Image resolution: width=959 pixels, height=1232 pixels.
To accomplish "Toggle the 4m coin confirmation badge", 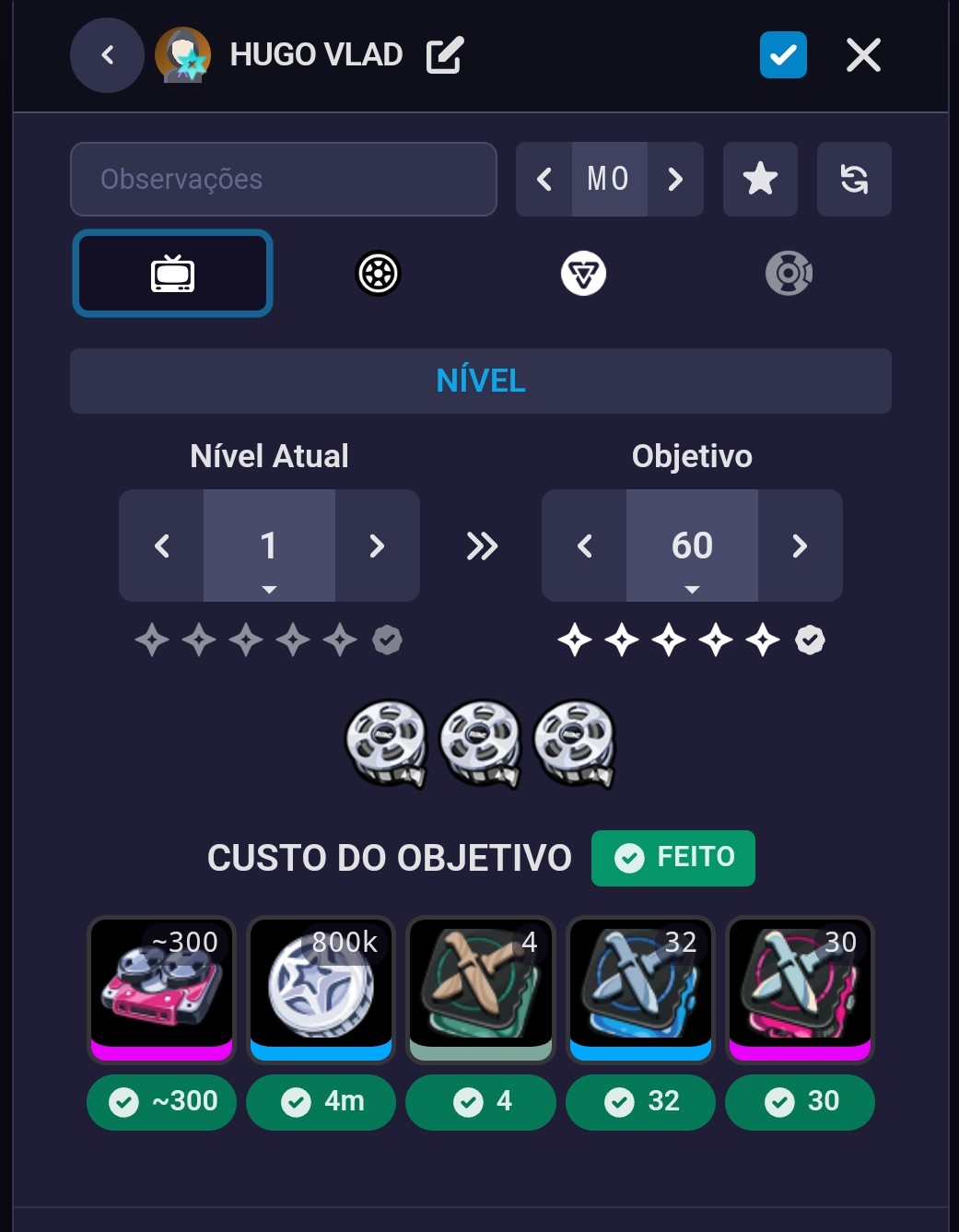I will pos(321,1102).
